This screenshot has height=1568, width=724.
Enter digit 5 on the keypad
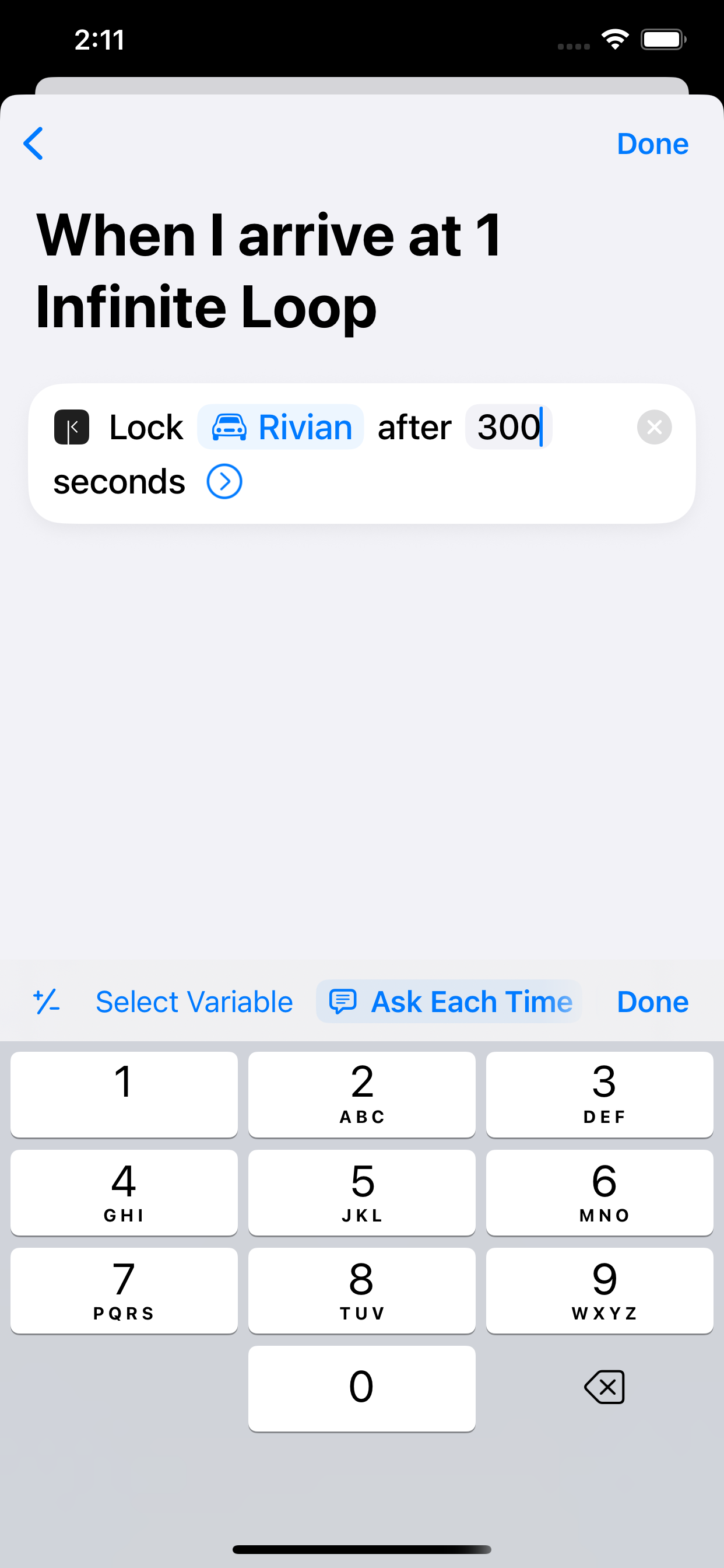(362, 1192)
